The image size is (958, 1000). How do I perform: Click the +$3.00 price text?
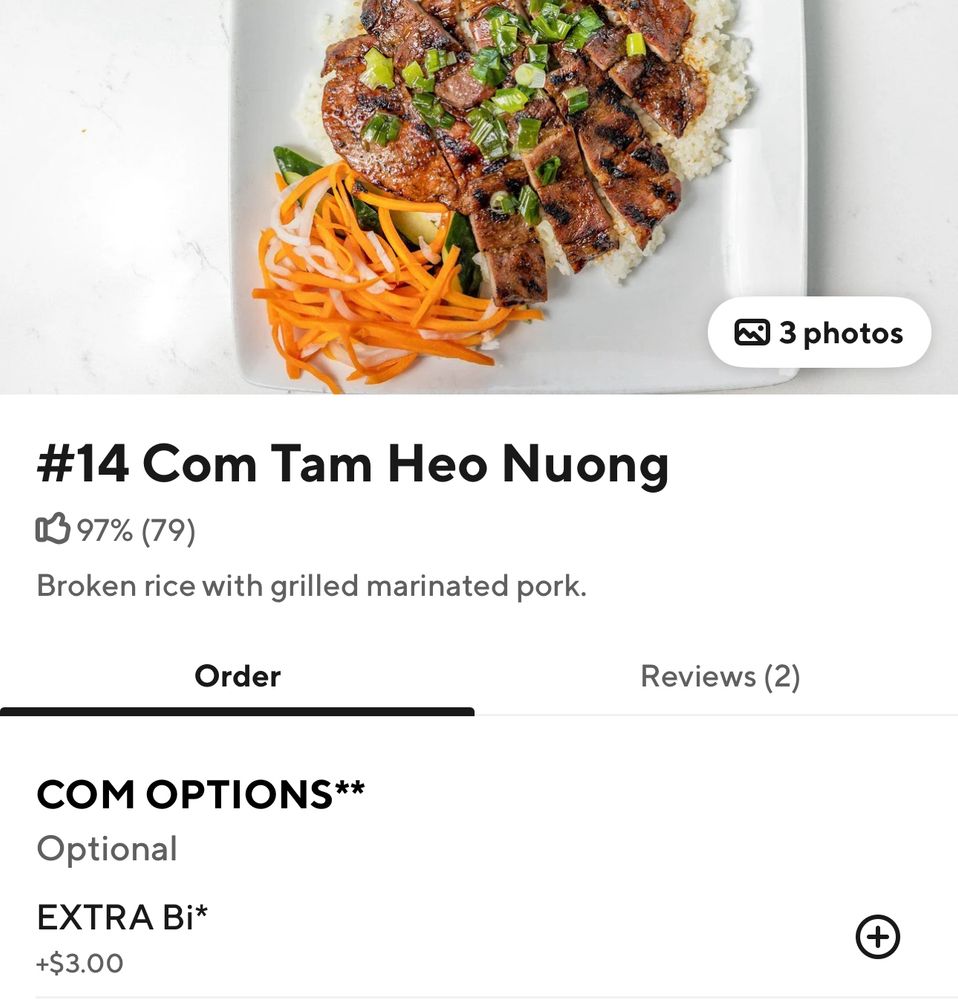click(78, 962)
